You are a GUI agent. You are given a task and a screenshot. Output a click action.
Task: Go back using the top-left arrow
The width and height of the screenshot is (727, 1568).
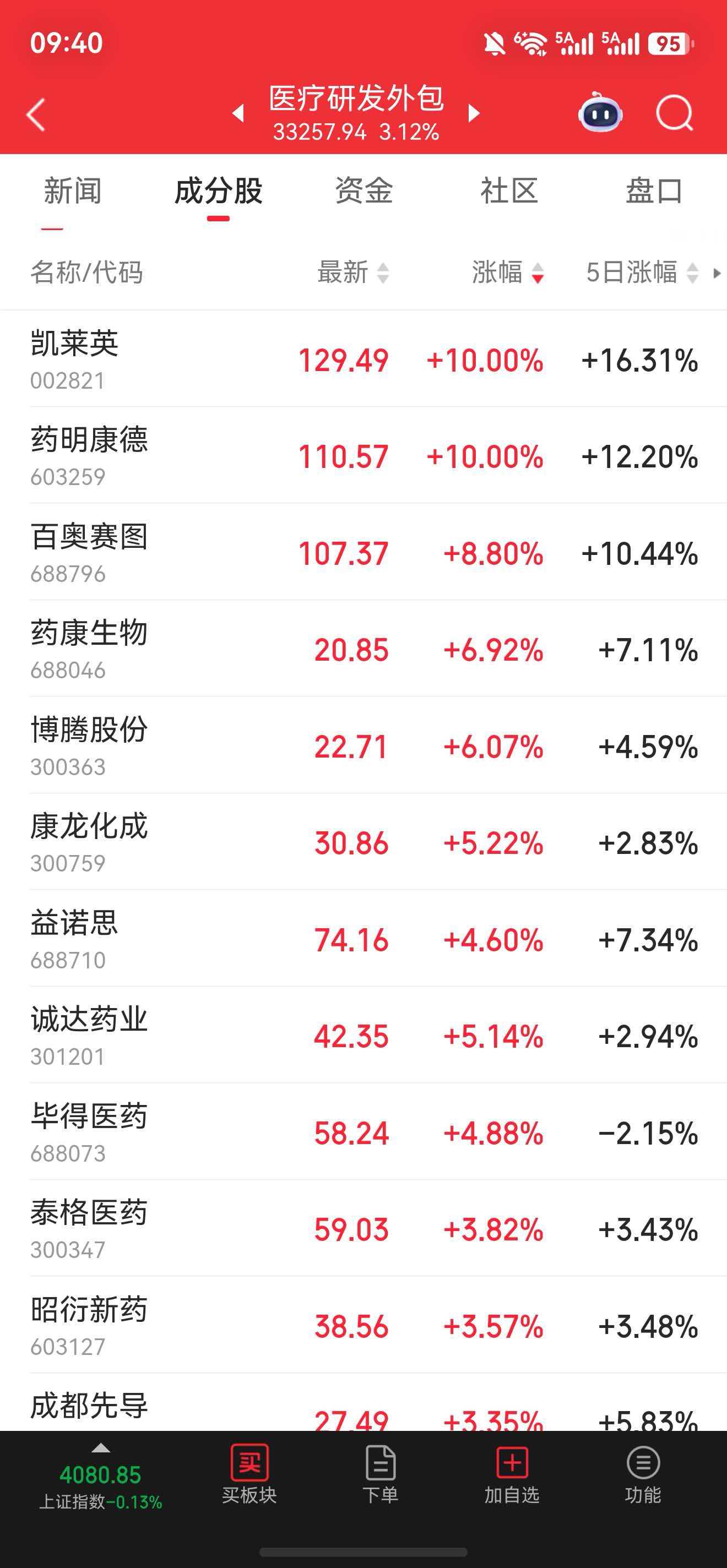pos(36,115)
